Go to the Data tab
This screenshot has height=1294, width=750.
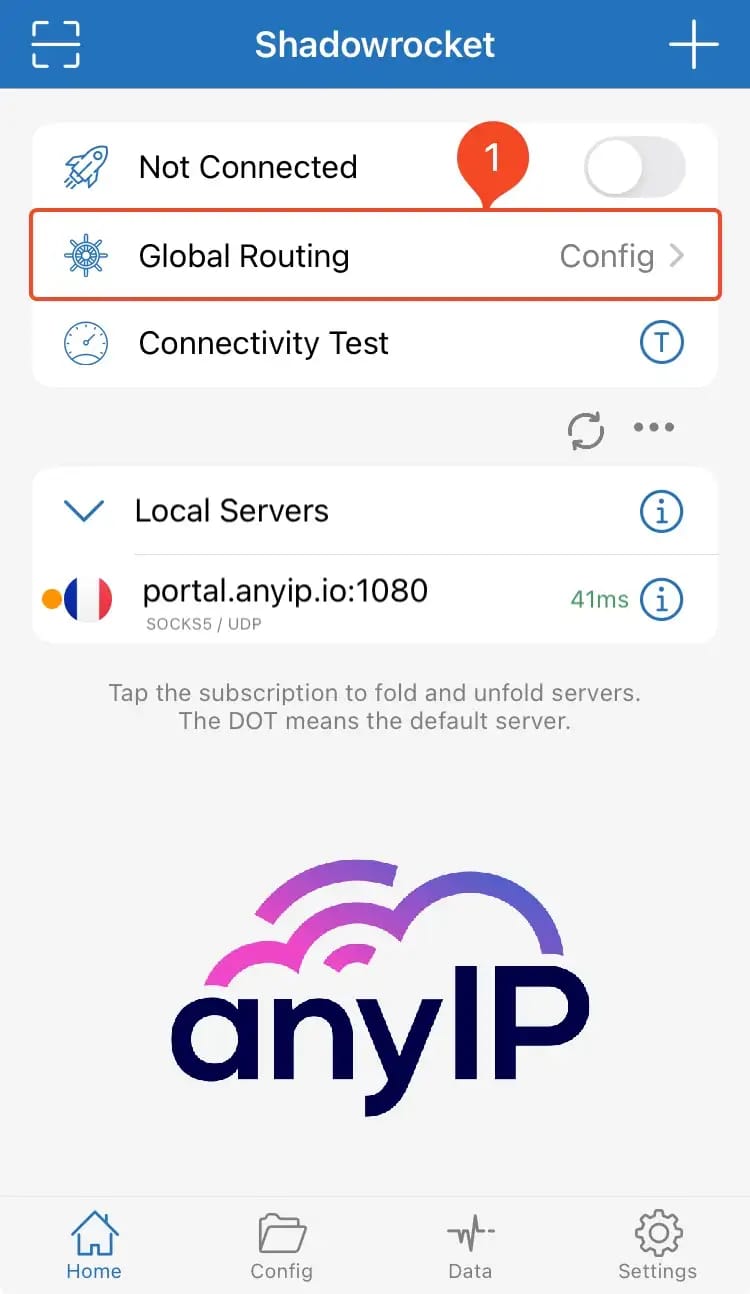click(469, 1245)
